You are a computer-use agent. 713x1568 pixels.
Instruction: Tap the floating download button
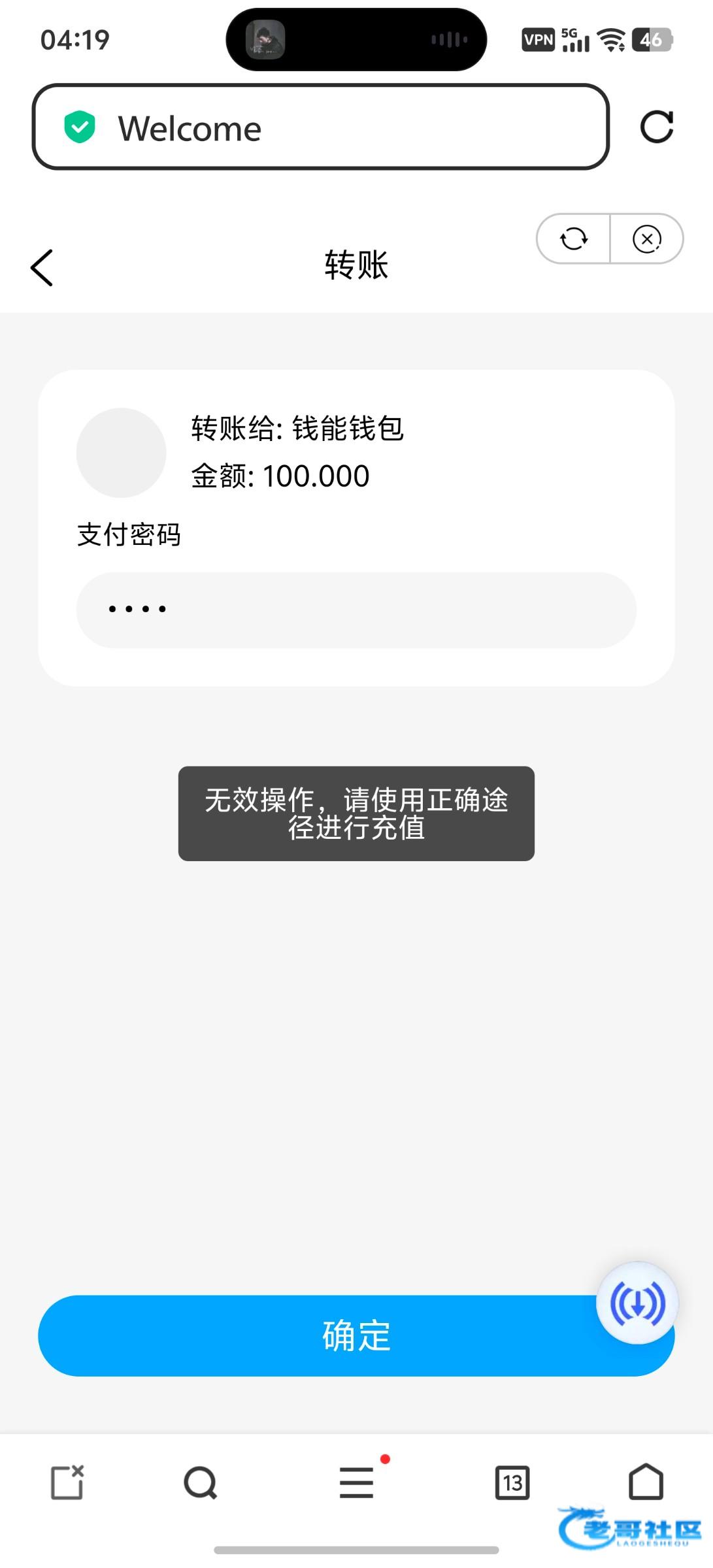tap(637, 1302)
